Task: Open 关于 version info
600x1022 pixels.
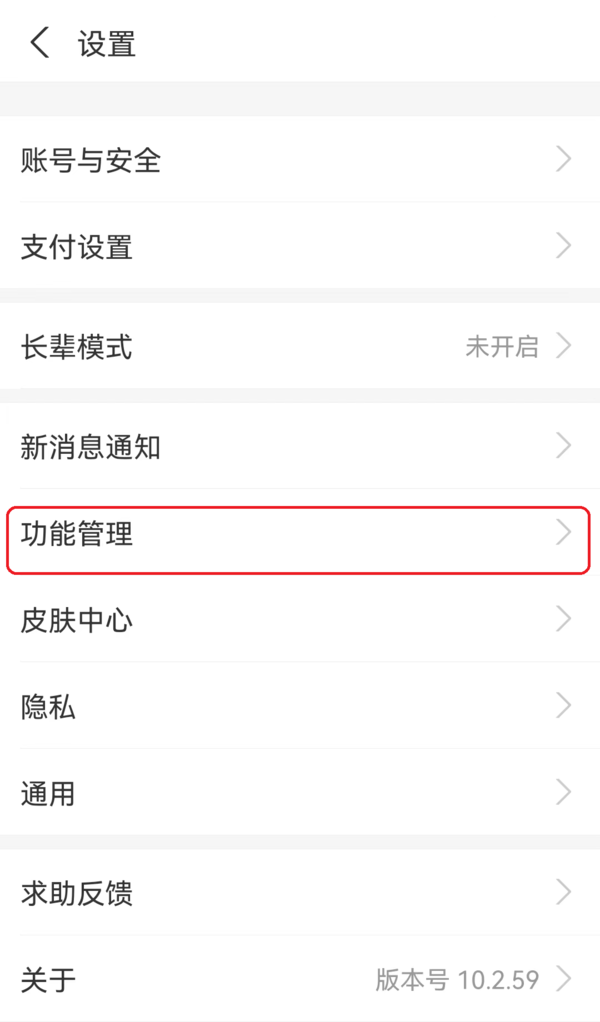Action: point(300,979)
